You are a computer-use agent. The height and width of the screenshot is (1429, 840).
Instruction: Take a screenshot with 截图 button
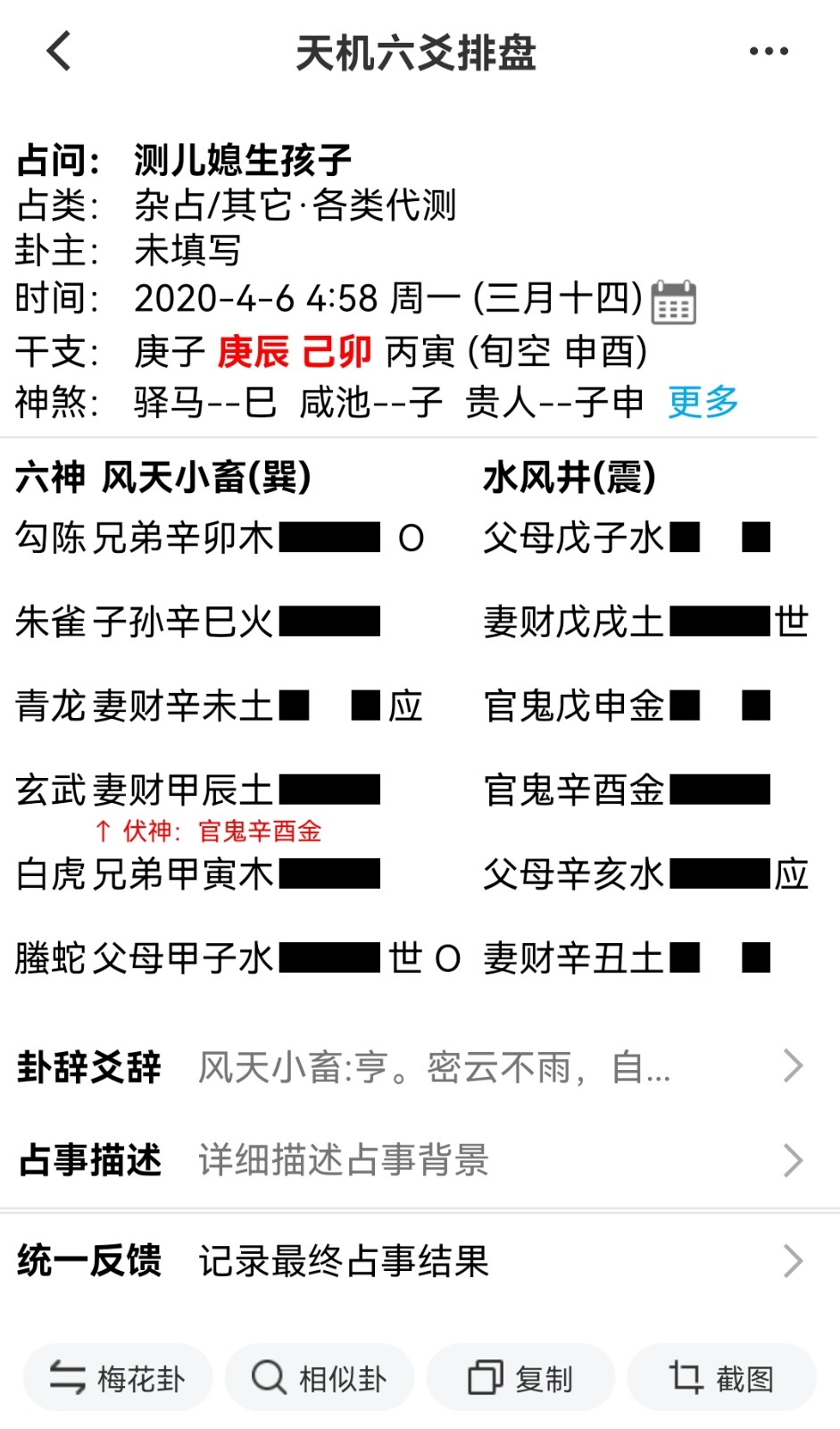(721, 1378)
